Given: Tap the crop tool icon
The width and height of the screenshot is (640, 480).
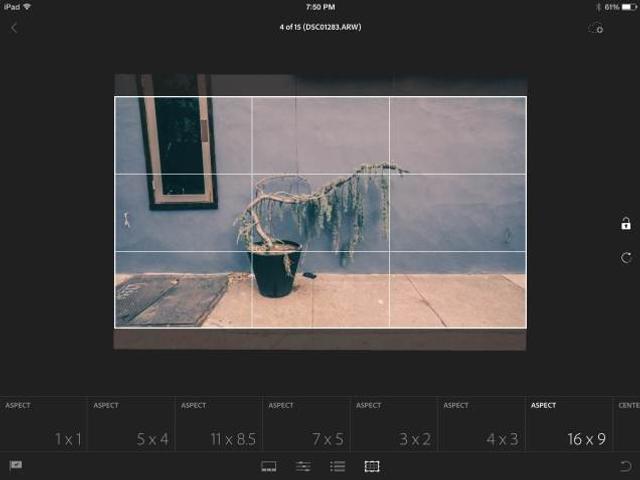Looking at the screenshot, I should pyautogui.click(x=372, y=466).
